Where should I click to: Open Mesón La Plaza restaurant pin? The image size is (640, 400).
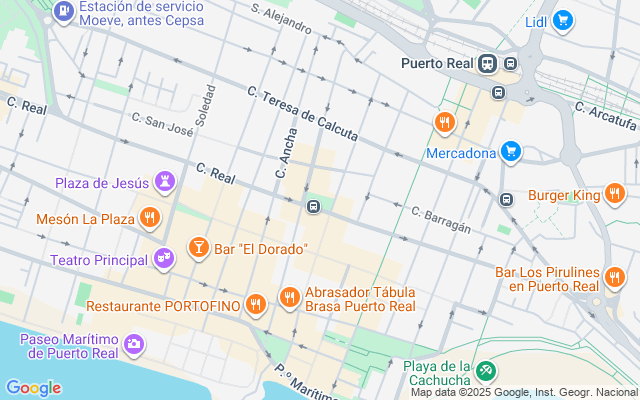click(x=150, y=218)
